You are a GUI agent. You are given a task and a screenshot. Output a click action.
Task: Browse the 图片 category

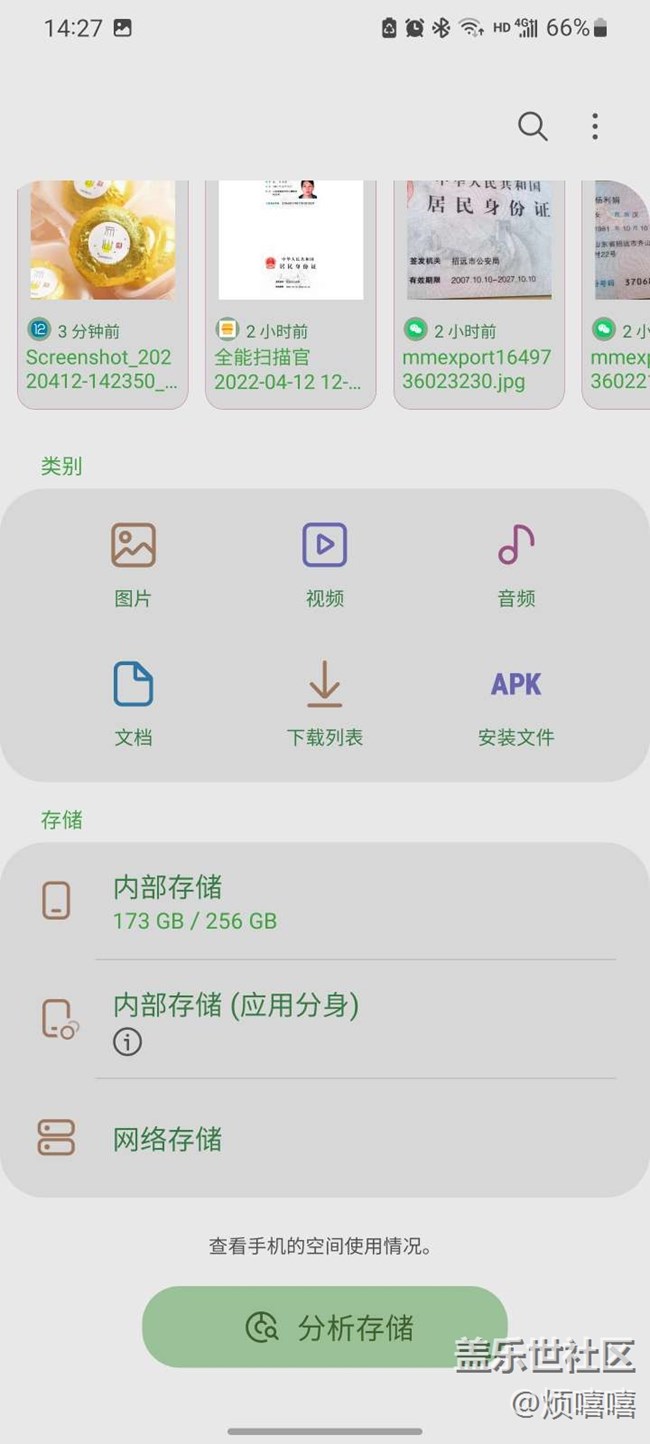tap(133, 564)
